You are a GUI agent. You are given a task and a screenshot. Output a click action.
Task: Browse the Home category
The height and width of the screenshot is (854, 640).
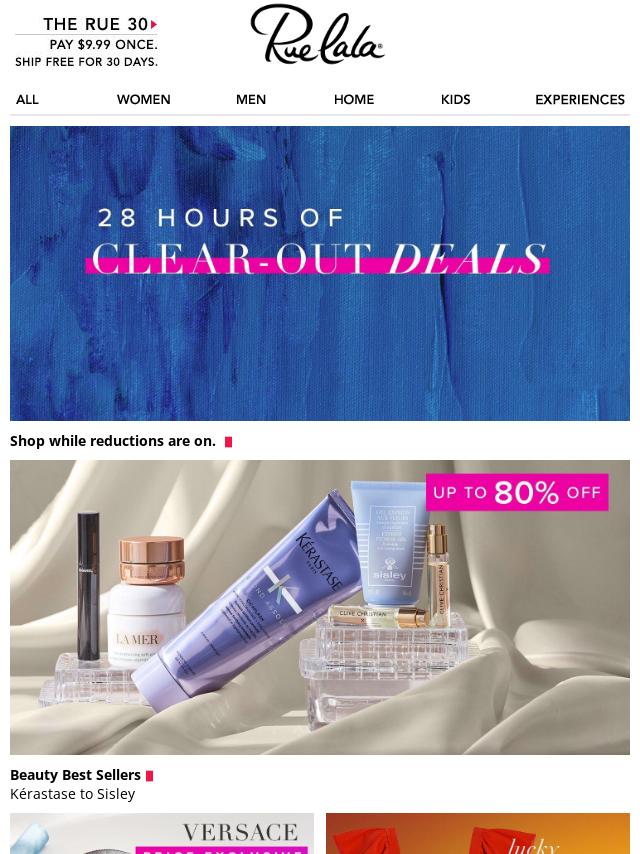click(353, 100)
